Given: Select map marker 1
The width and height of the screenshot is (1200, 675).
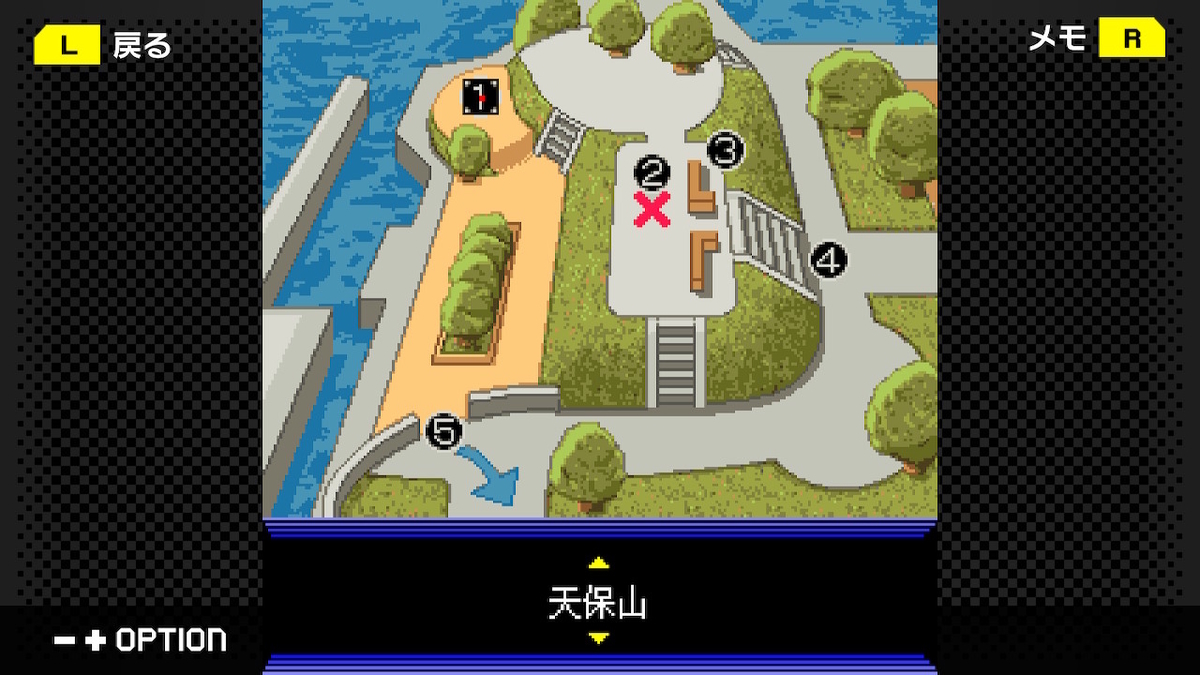Looking at the screenshot, I should 481,97.
